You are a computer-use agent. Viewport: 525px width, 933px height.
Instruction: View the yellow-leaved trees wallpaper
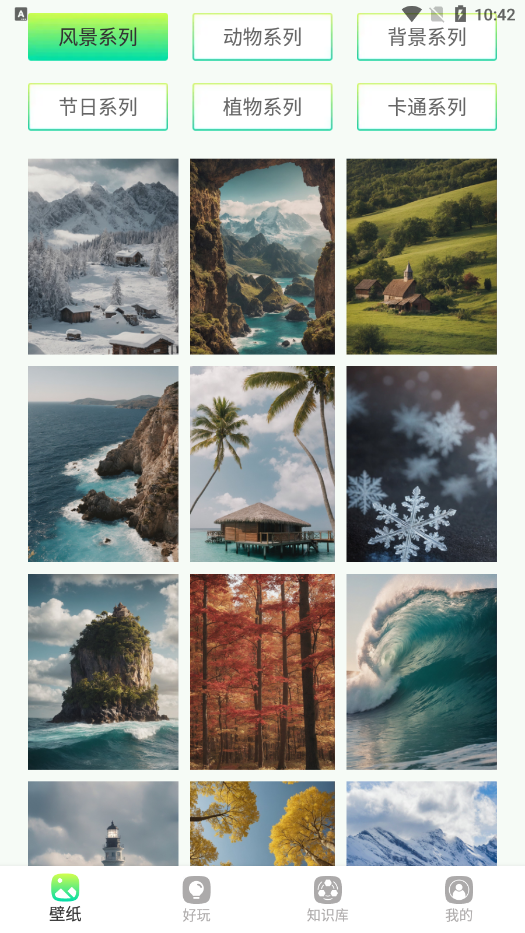coord(262,824)
